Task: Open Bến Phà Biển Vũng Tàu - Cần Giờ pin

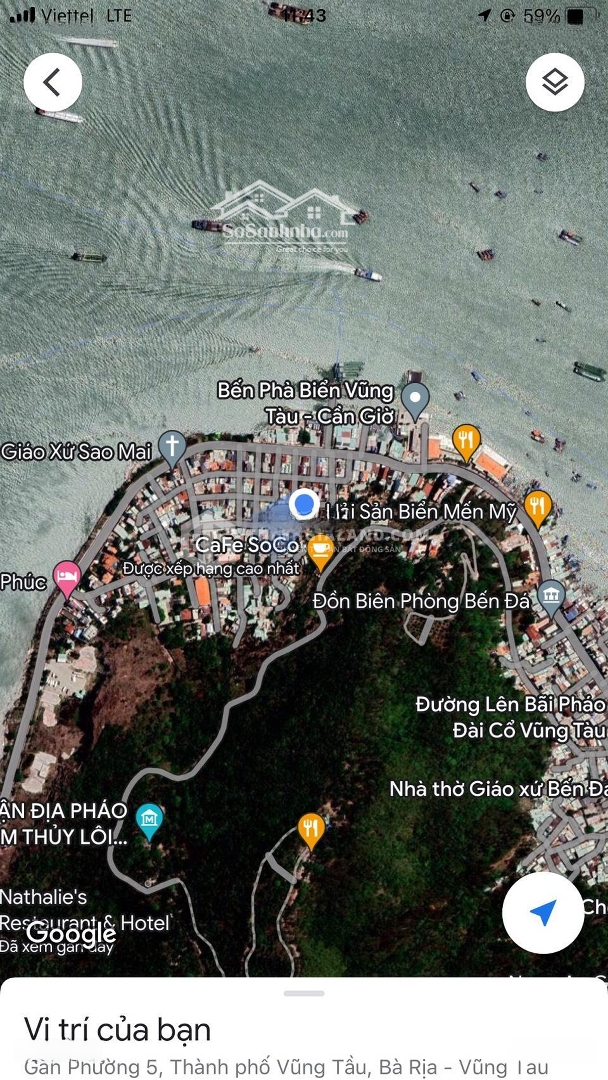Action: click(415, 402)
